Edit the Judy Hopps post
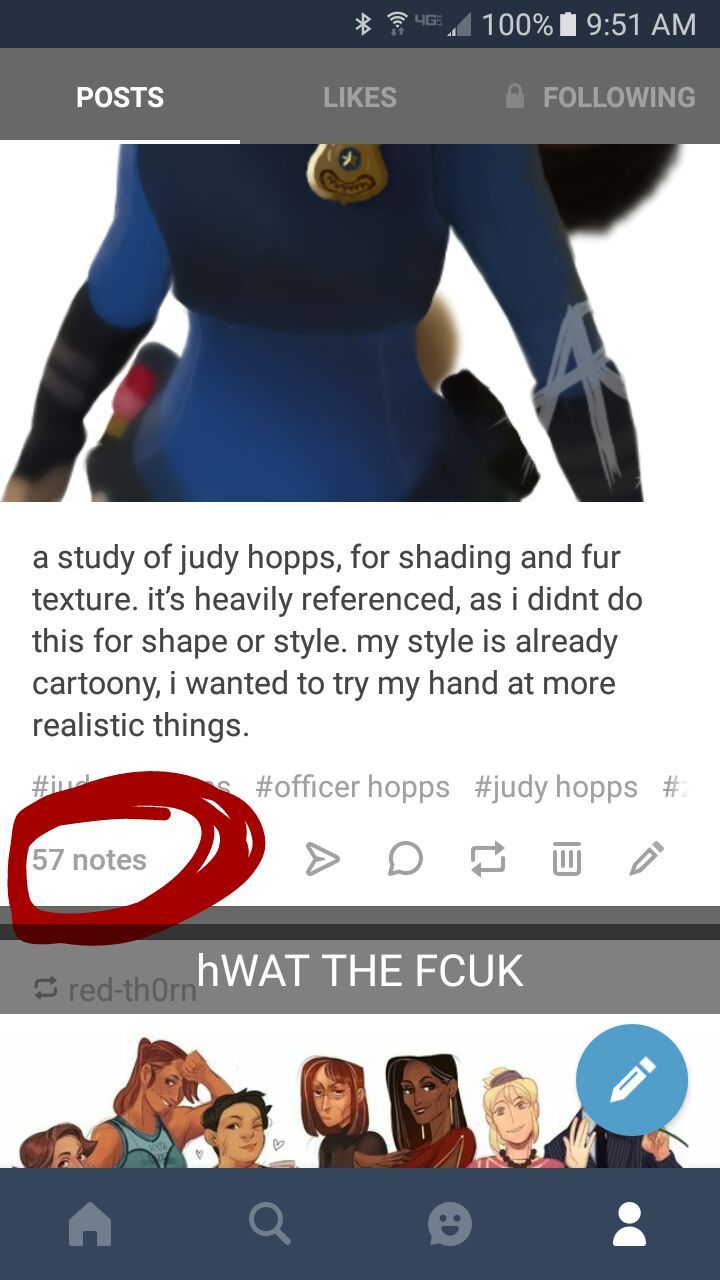This screenshot has height=1280, width=720. tap(647, 859)
